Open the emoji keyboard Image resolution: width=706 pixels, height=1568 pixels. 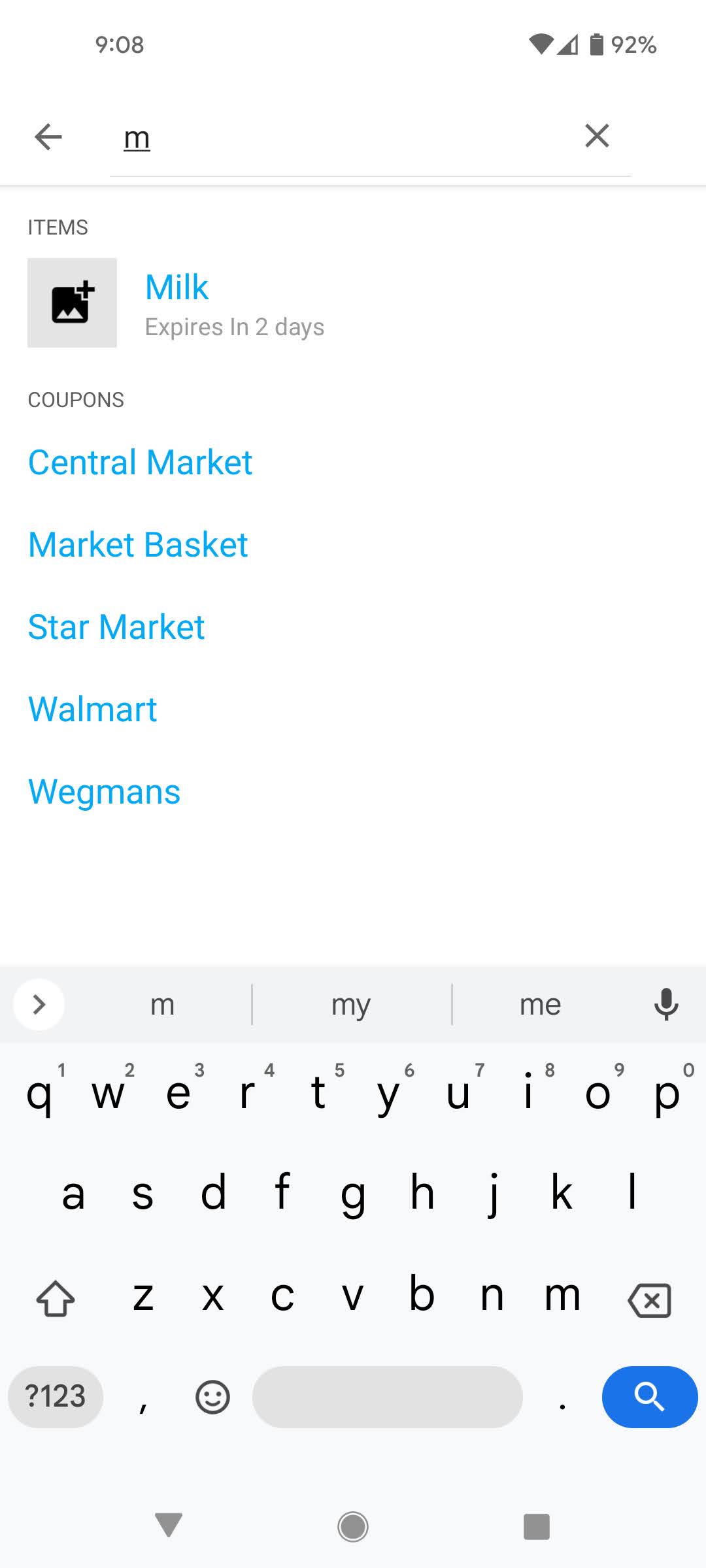[x=212, y=1397]
